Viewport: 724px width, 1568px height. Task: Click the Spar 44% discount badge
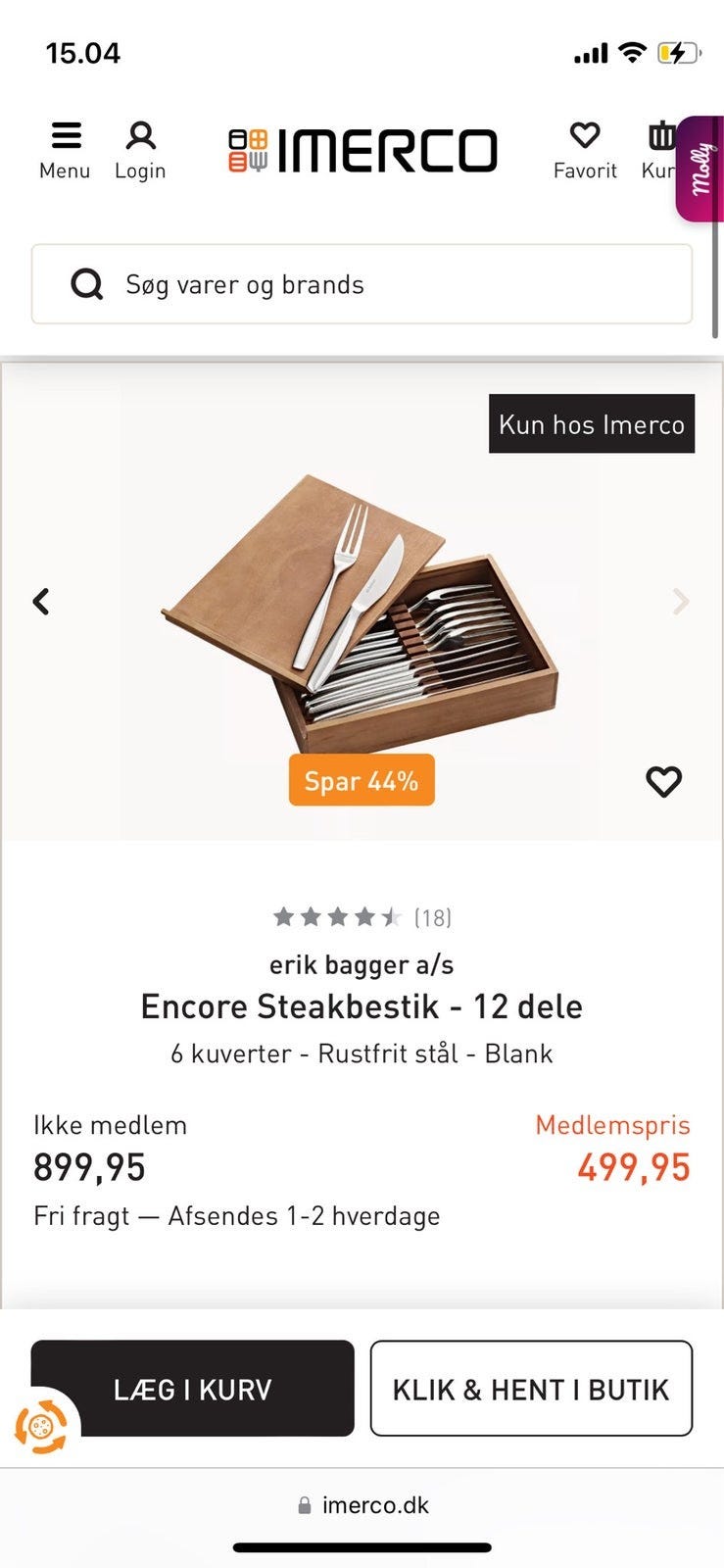point(361,781)
